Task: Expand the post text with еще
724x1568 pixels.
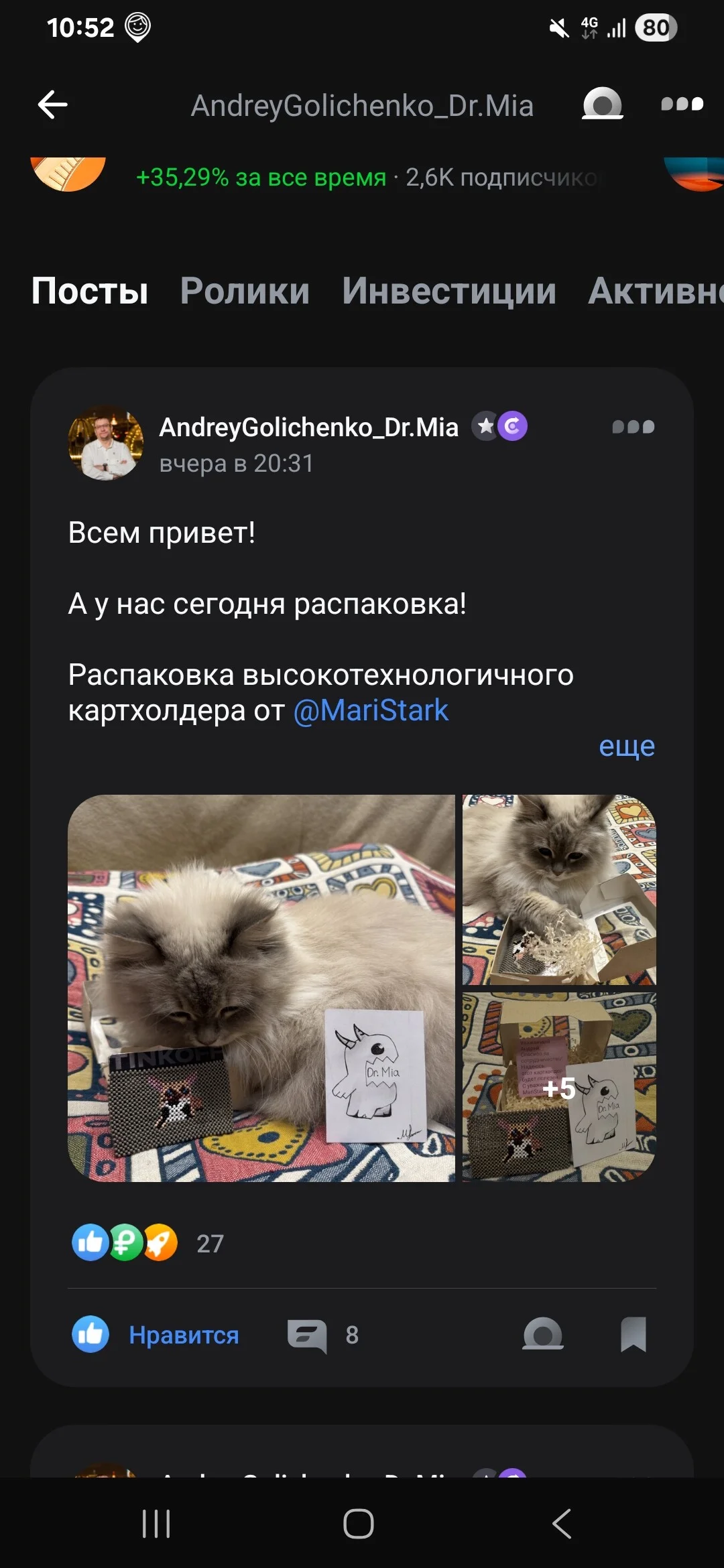Action: pos(626,746)
